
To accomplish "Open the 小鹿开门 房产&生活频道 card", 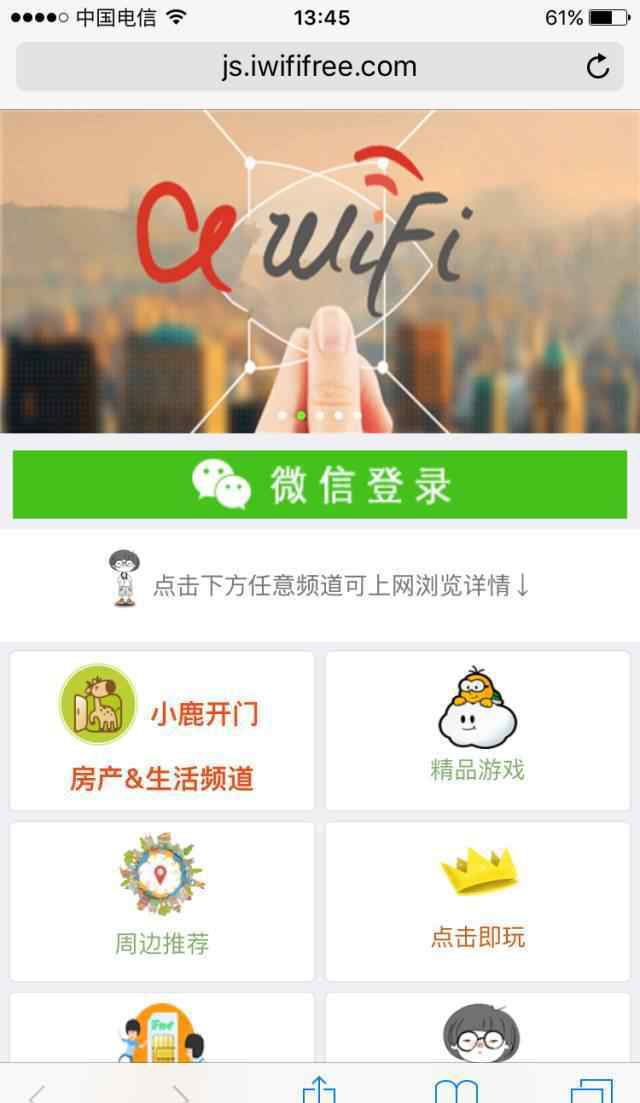I will (x=162, y=731).
